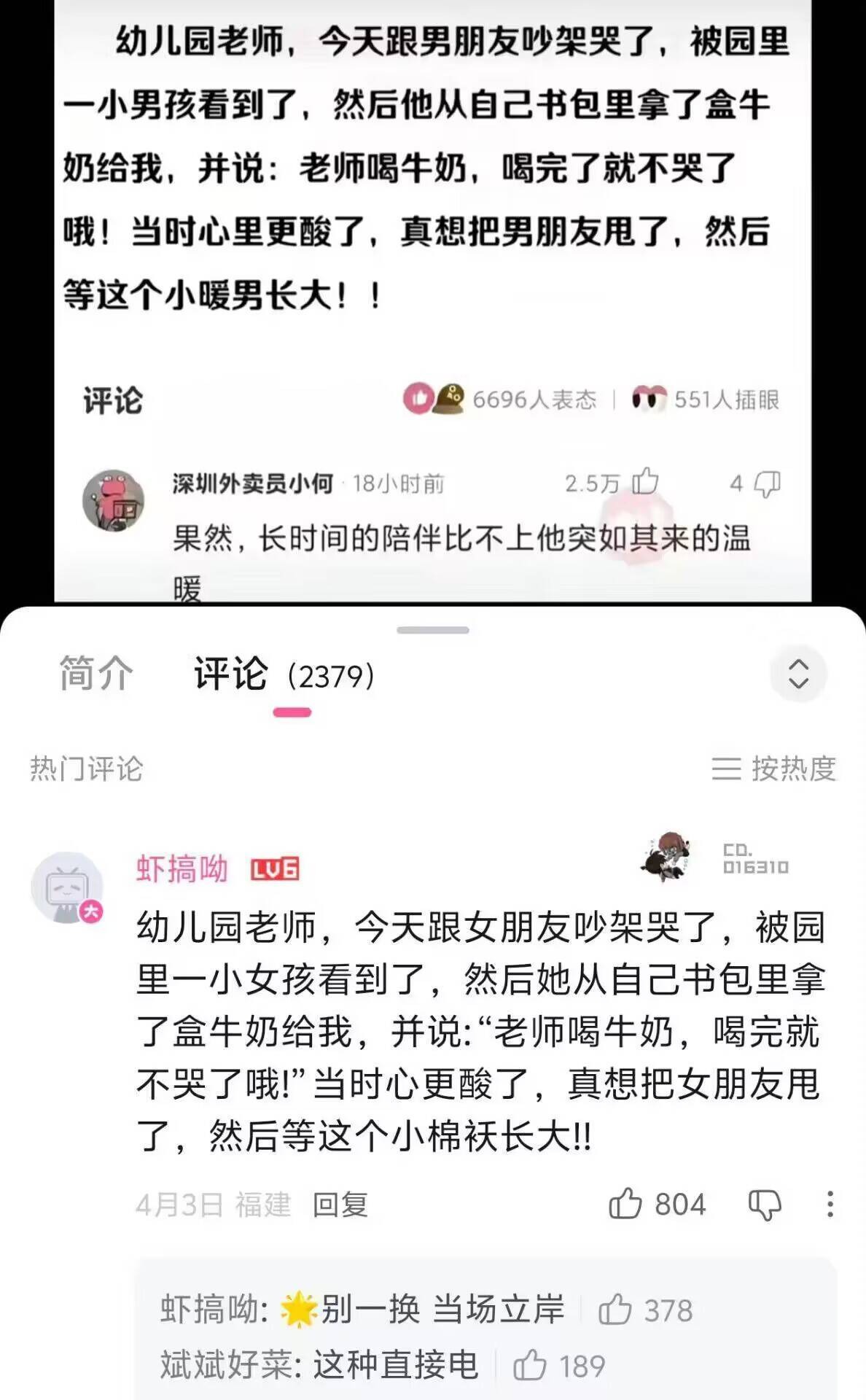Viewport: 866px width, 1400px height.
Task: Like 斌斌好菜's reply "这种直接电"
Action: click(530, 1365)
